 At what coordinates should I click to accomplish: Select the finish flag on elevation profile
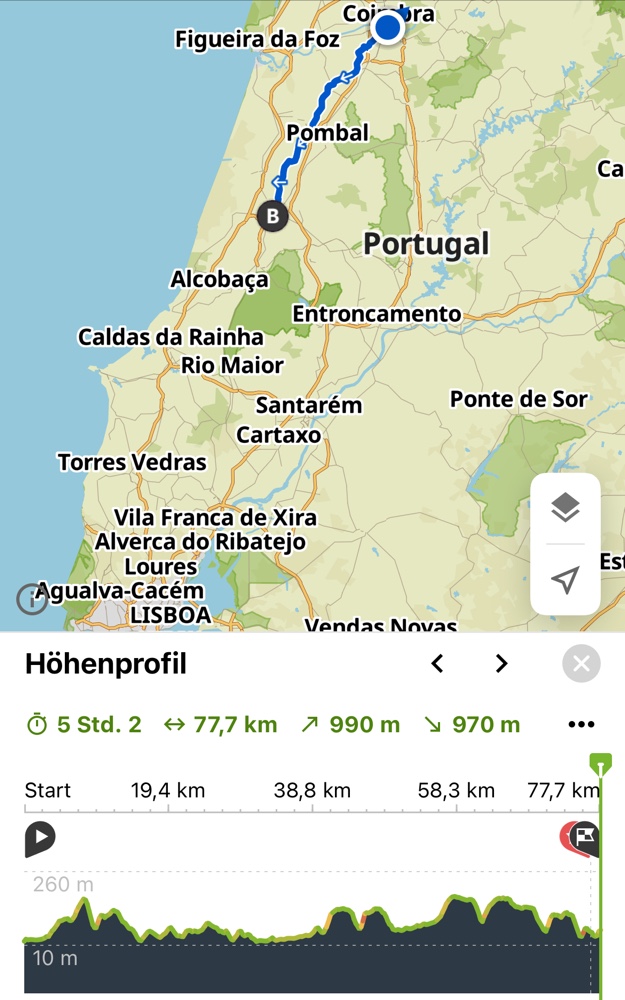point(585,837)
